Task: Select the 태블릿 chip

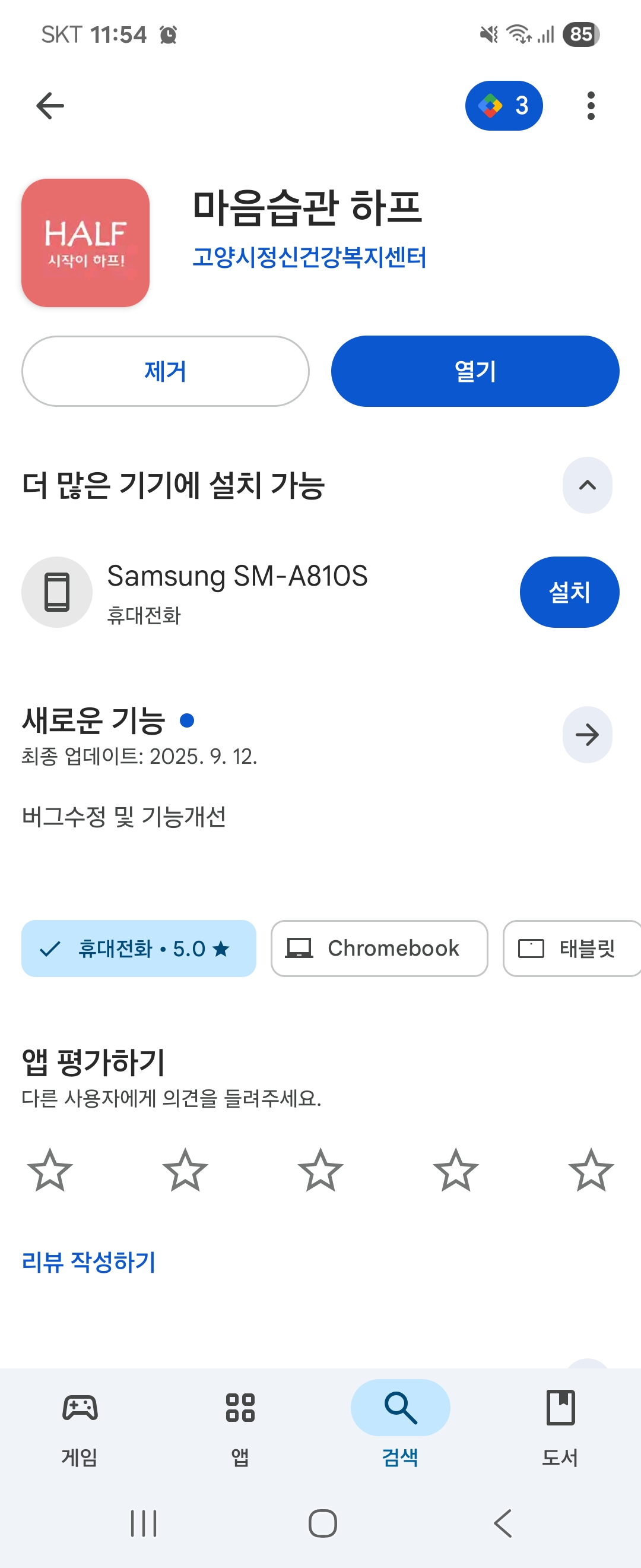Action: [x=572, y=949]
